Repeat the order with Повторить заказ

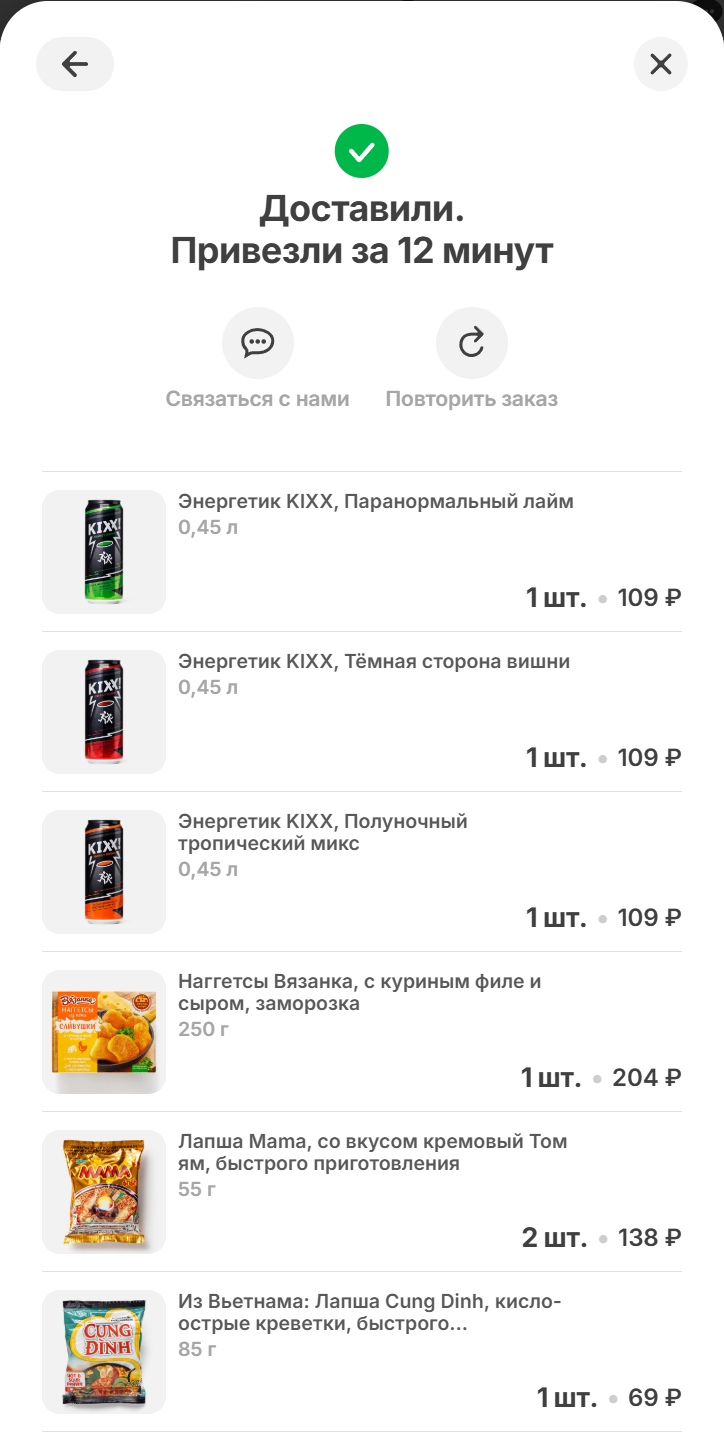(x=471, y=344)
